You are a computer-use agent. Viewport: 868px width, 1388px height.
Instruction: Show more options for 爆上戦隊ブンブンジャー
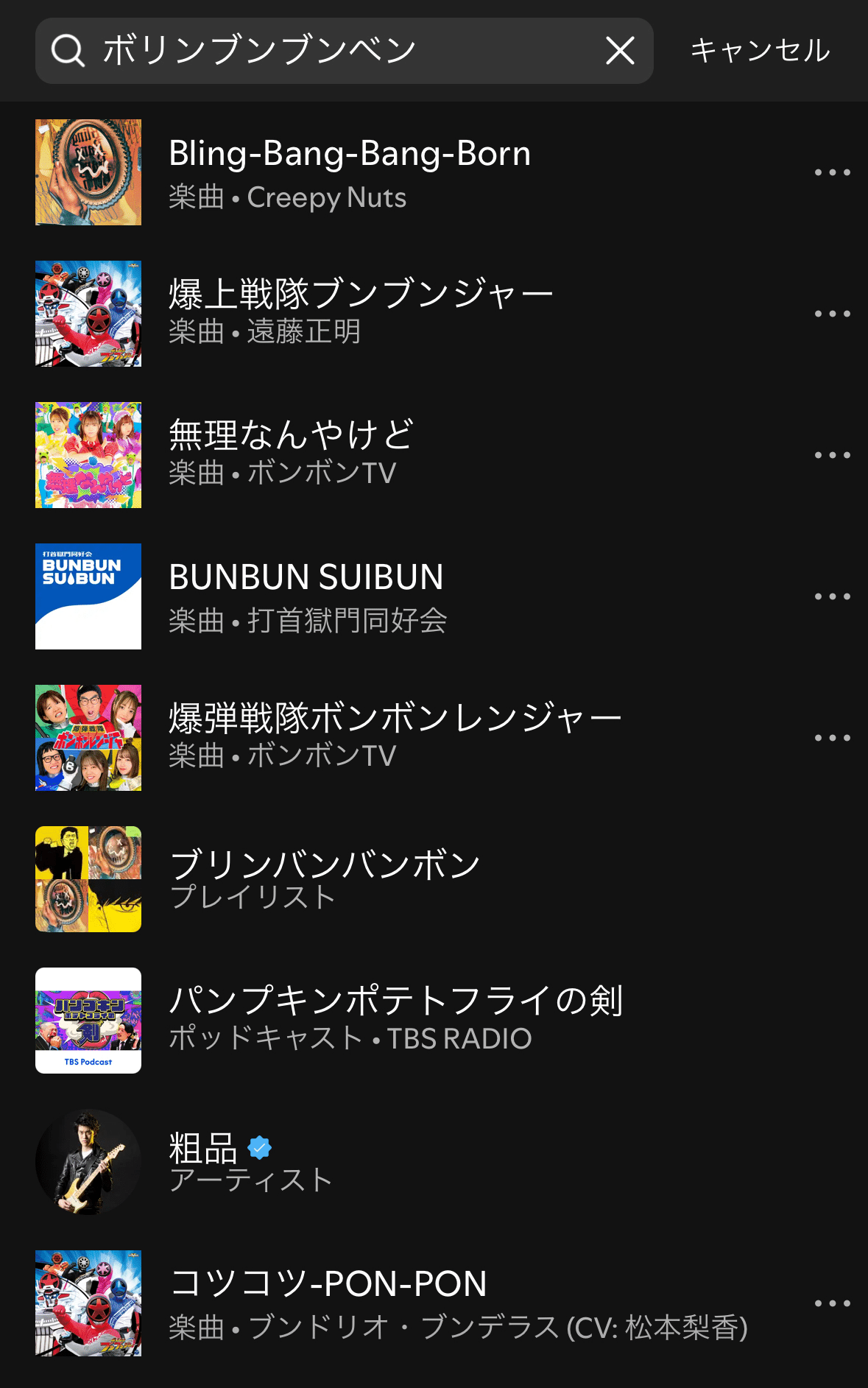click(x=832, y=314)
